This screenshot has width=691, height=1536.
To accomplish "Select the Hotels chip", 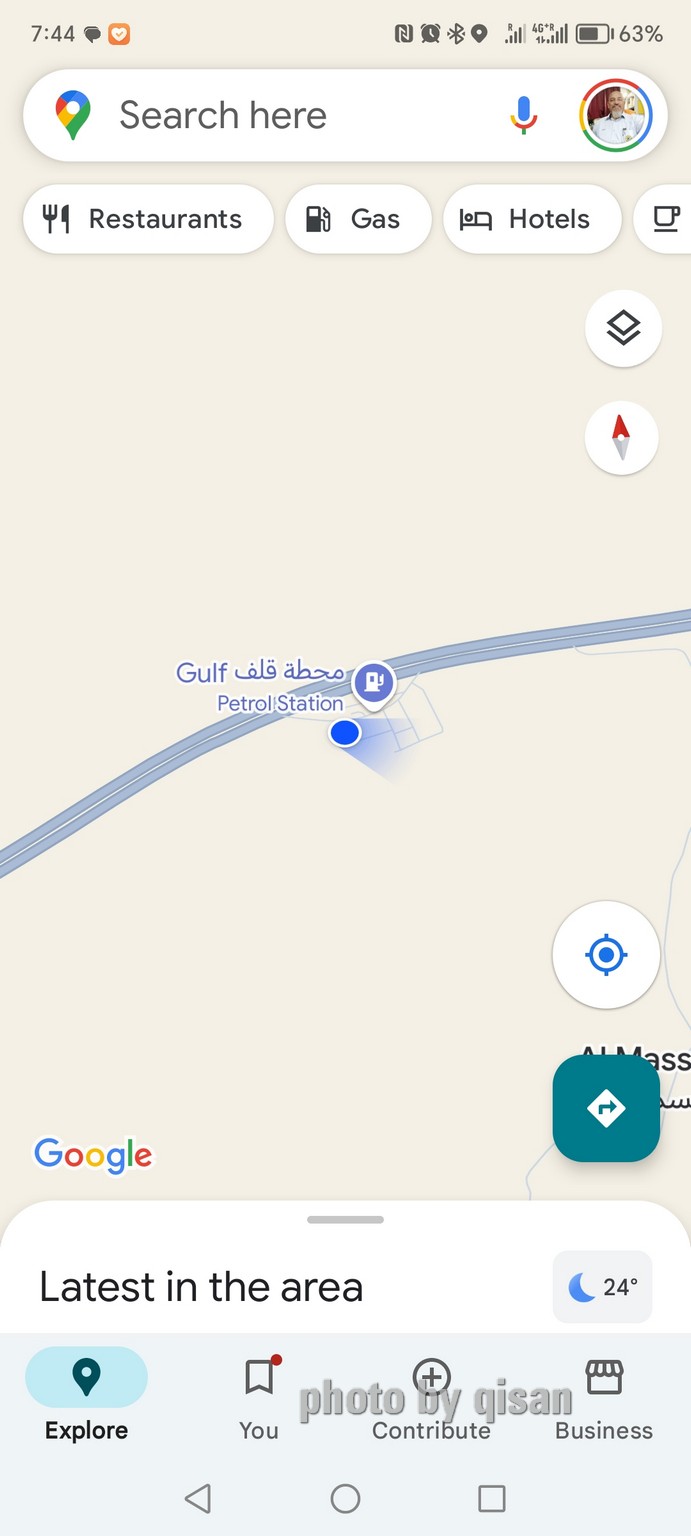I will [532, 219].
